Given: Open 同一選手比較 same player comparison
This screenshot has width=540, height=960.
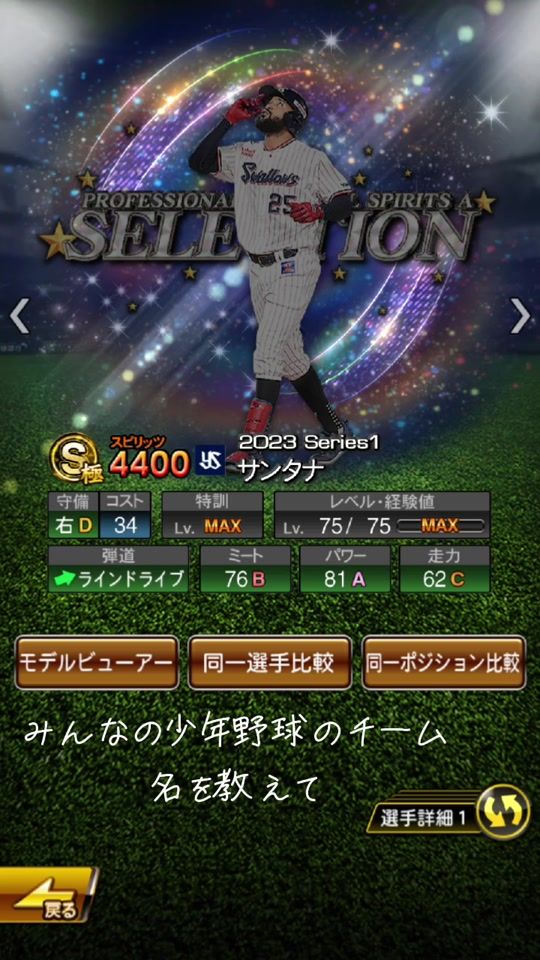Looking at the screenshot, I should coord(270,662).
